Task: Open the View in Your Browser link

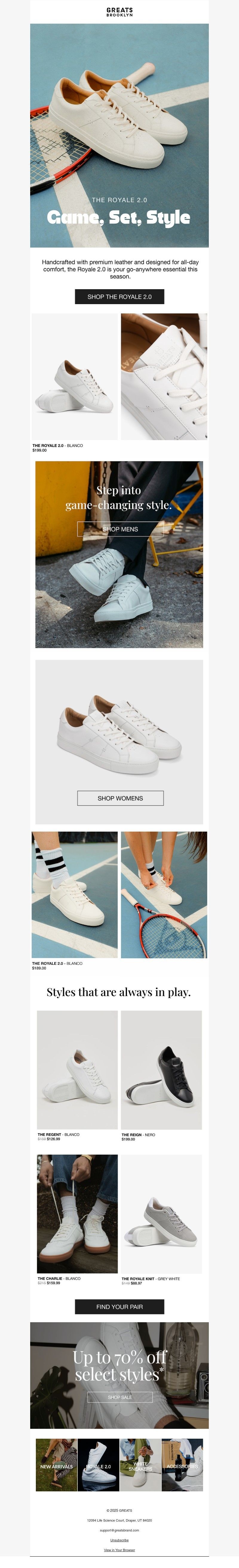Action: click(119, 1550)
